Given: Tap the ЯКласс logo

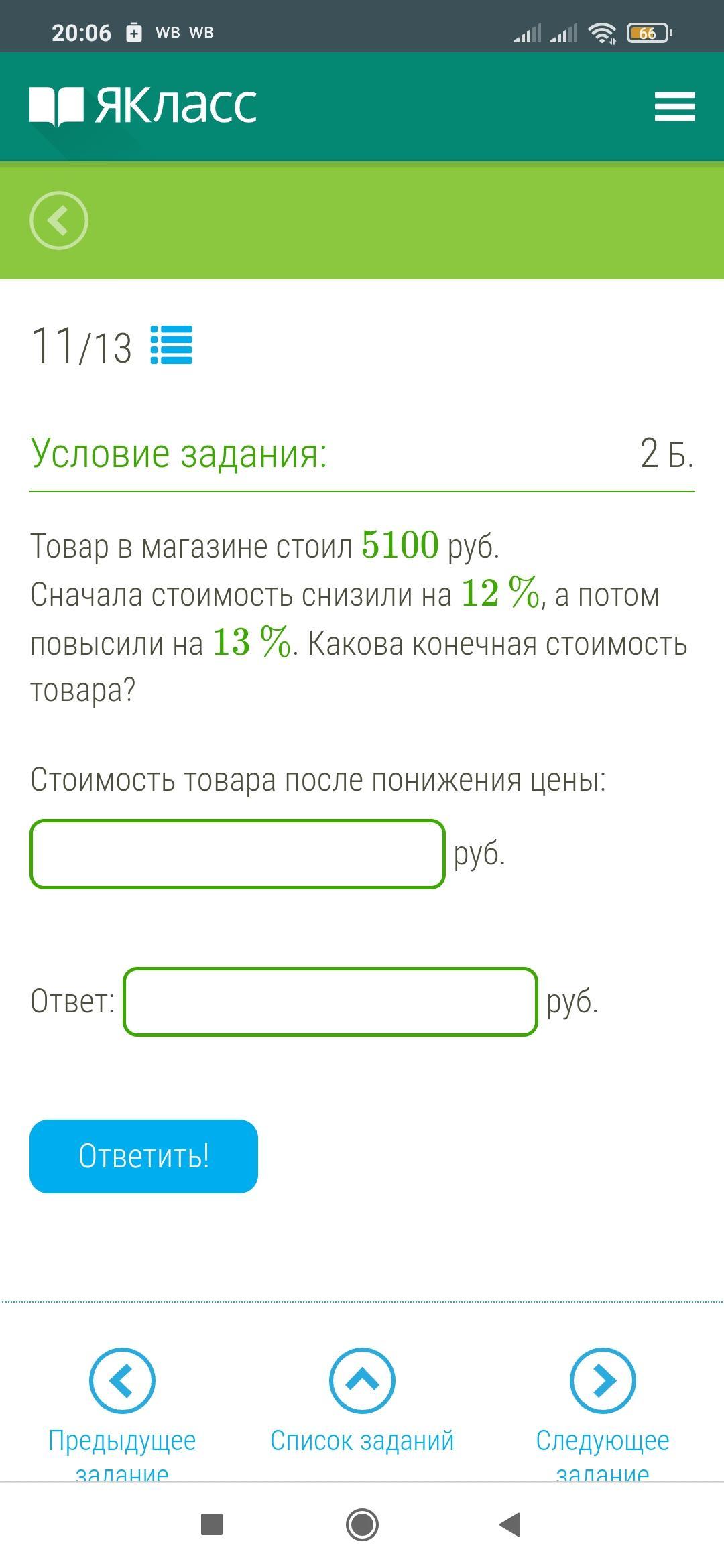Looking at the screenshot, I should tap(143, 106).
